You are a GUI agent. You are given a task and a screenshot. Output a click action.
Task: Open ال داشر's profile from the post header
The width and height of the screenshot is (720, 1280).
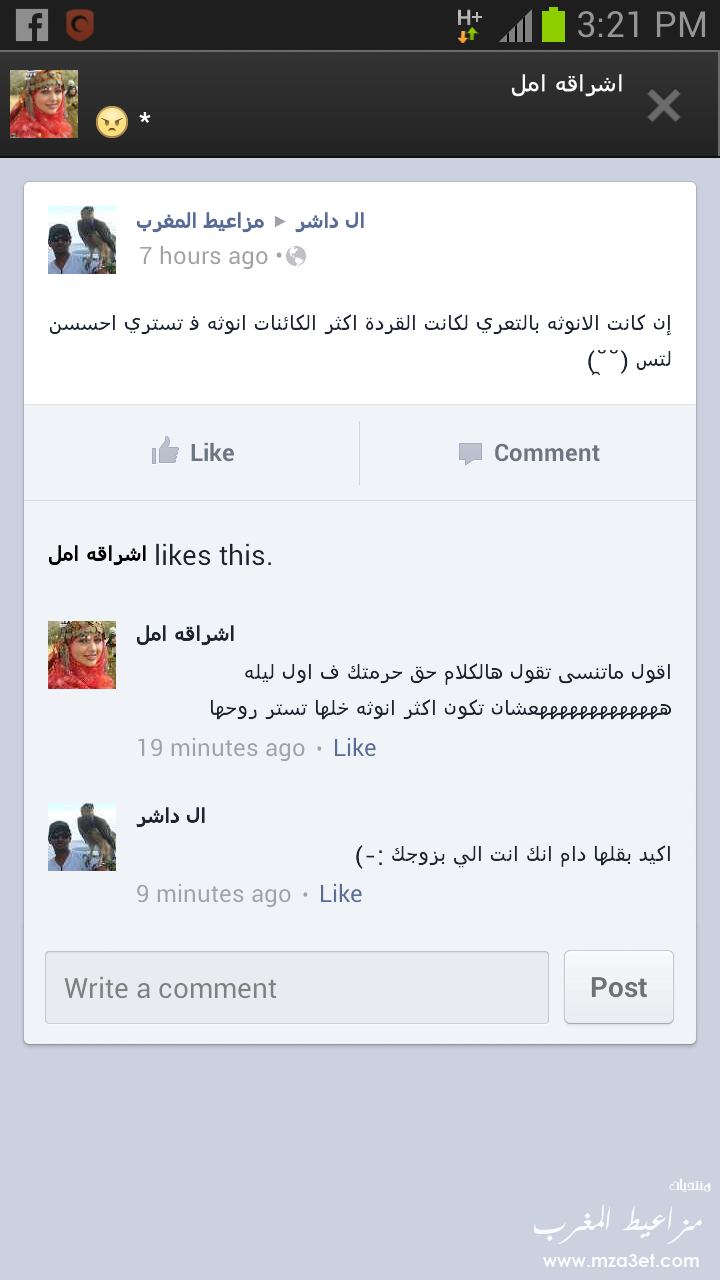329,221
